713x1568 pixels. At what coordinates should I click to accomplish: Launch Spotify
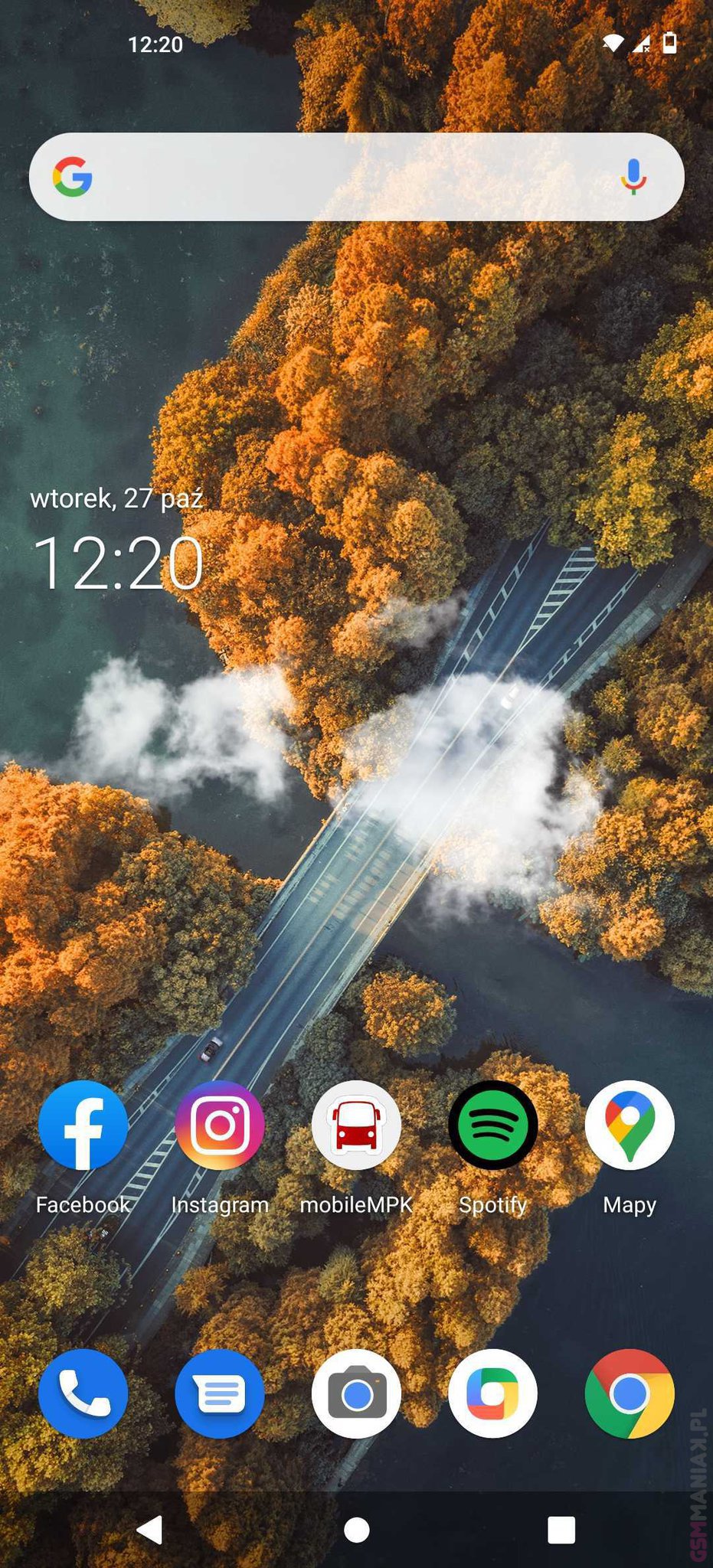click(x=492, y=1125)
